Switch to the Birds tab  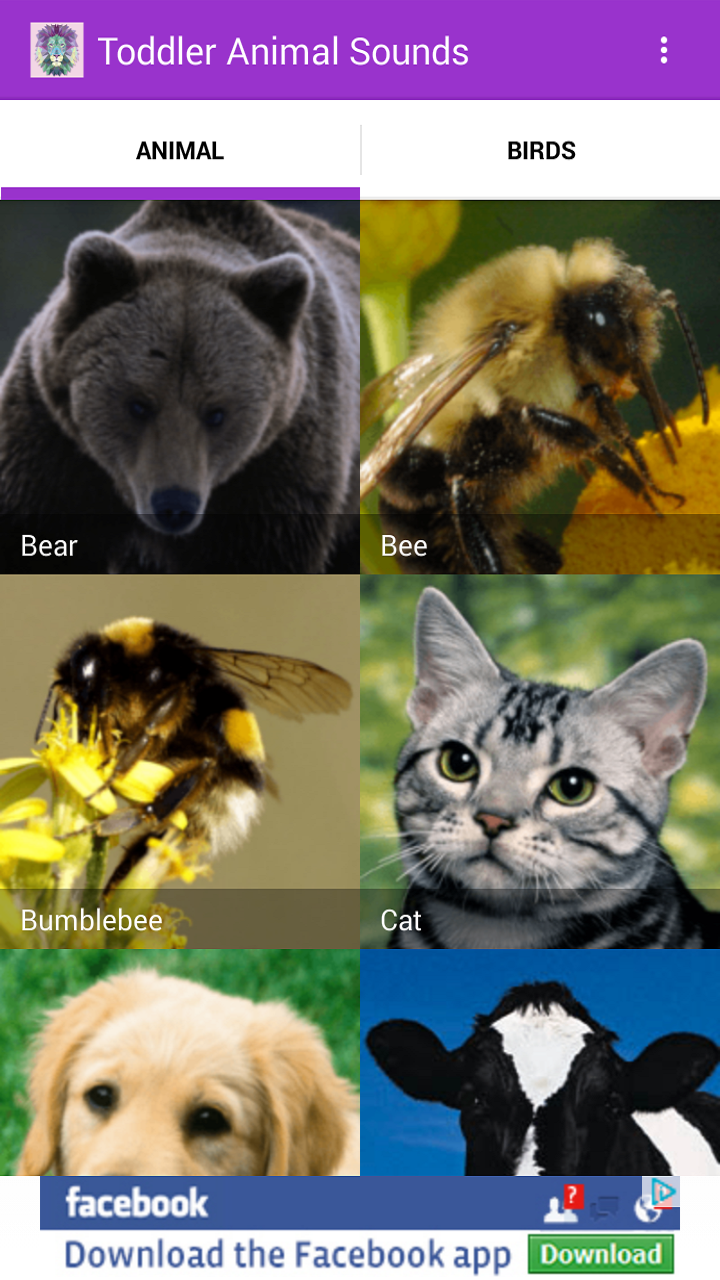[541, 151]
